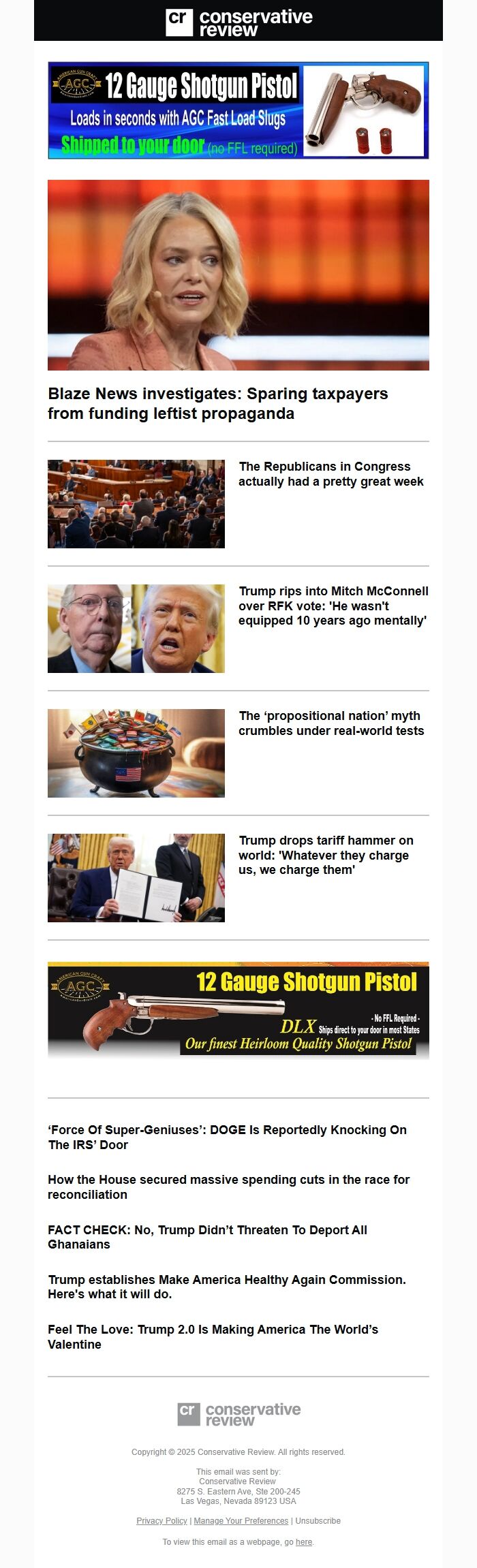Open Trump drops tariff hammer article
The image size is (477, 1568).
coord(326,855)
